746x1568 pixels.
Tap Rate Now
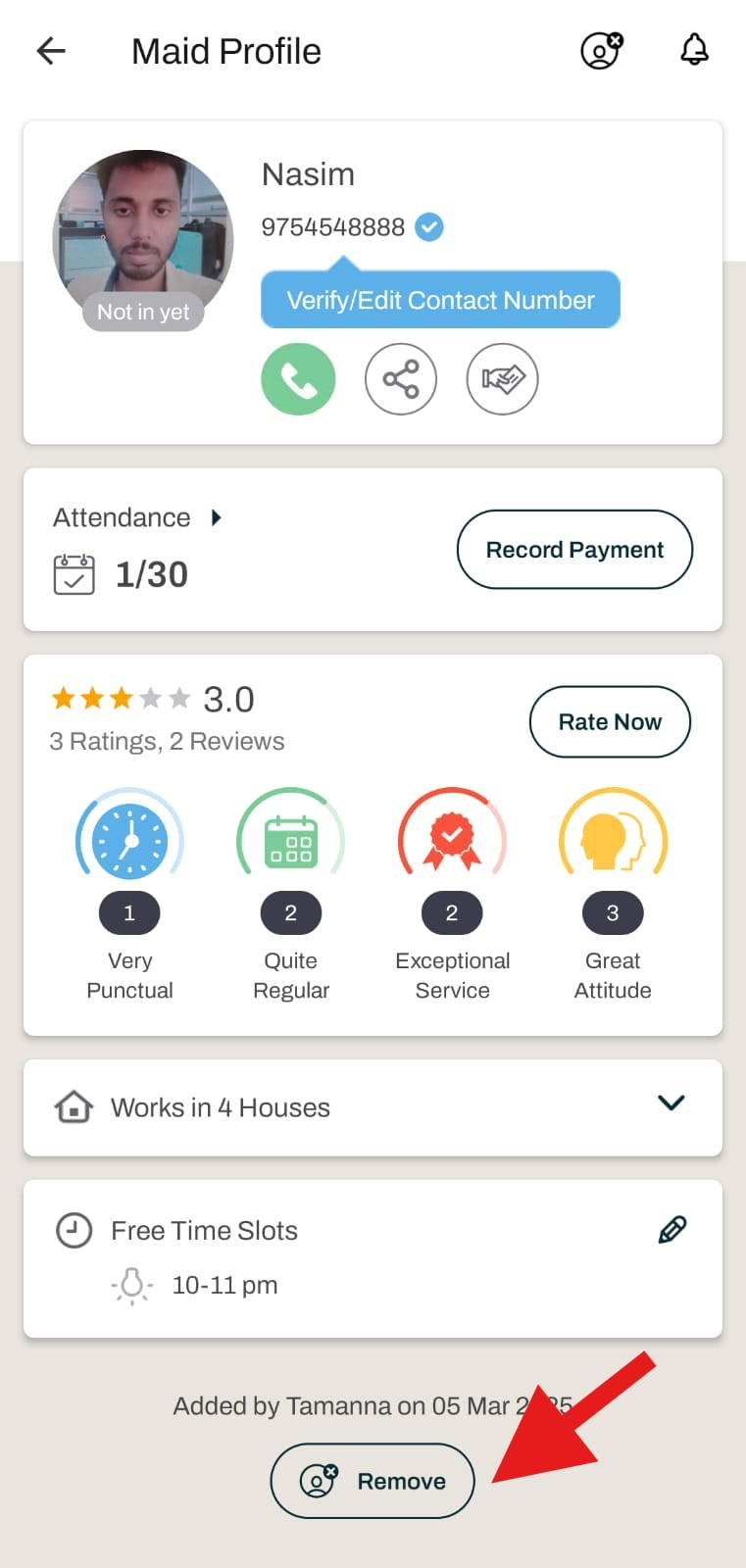(x=610, y=722)
